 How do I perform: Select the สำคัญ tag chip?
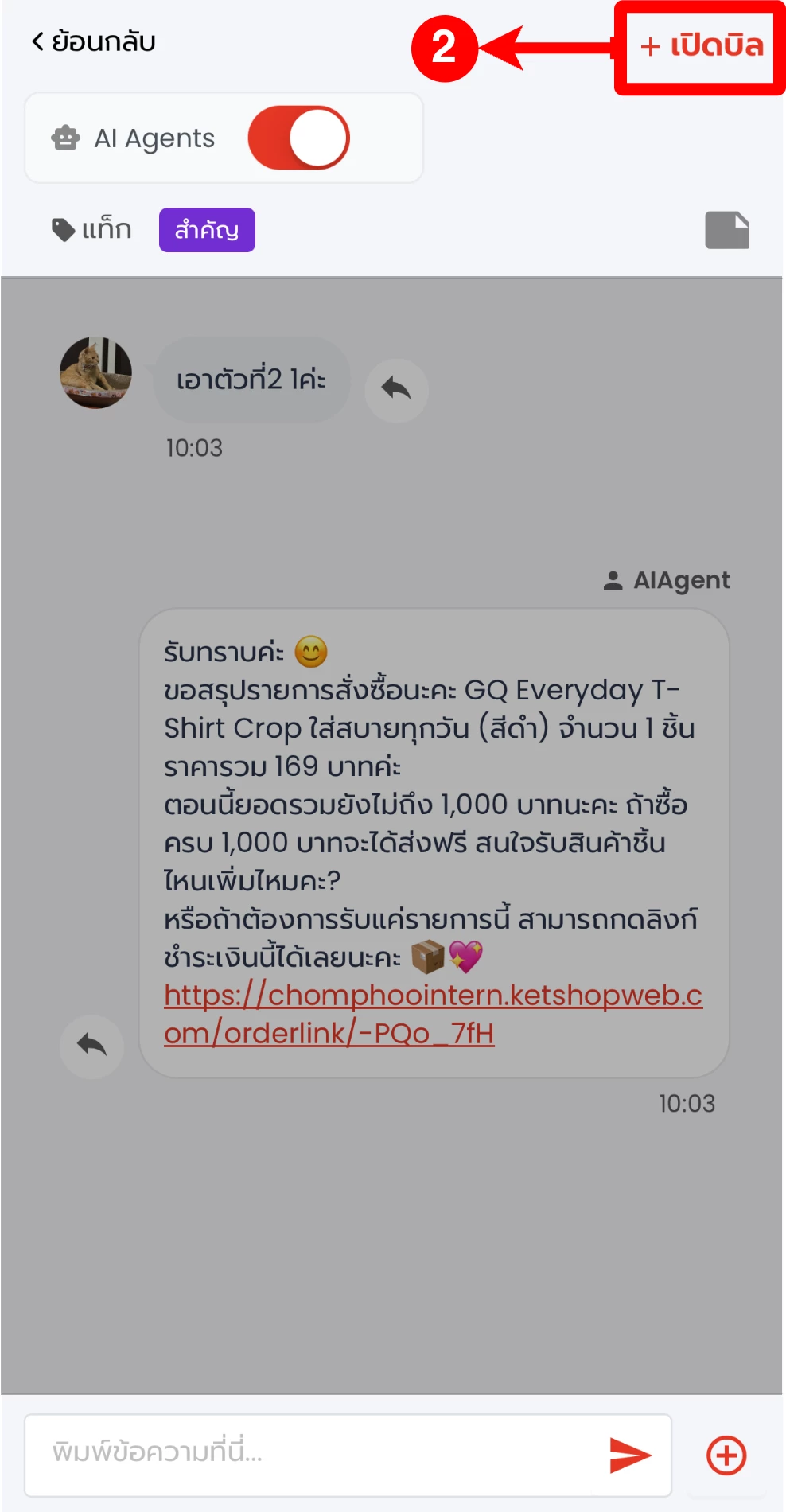[207, 230]
